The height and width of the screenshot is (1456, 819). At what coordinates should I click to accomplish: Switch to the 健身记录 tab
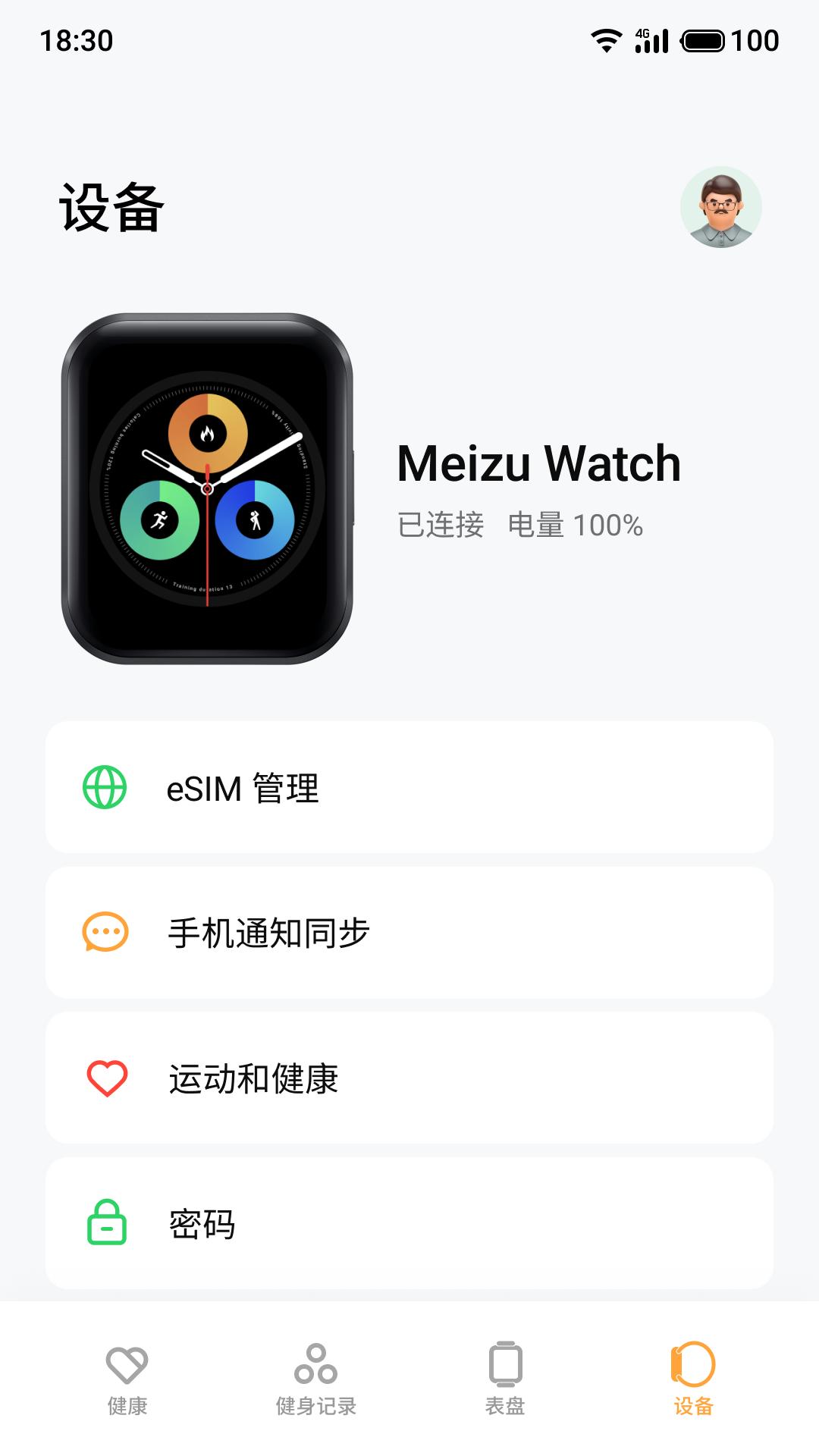coord(315,1379)
